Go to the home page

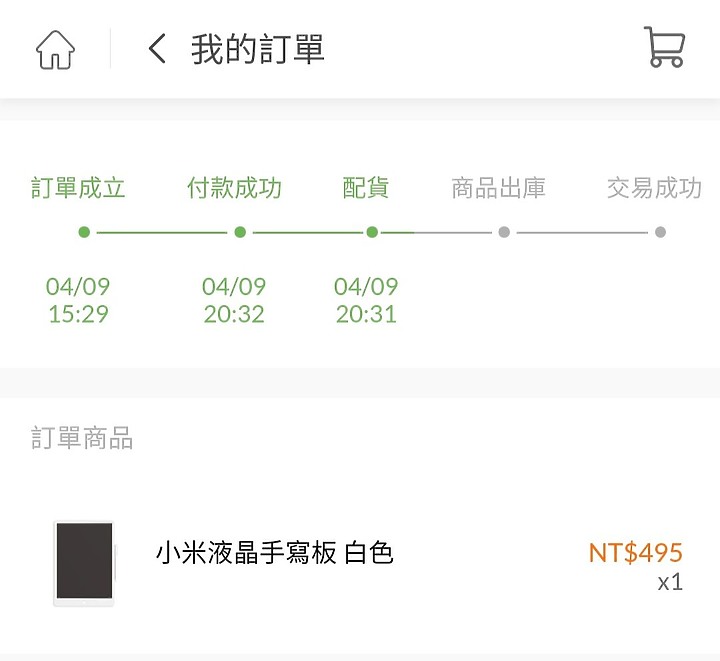point(55,49)
